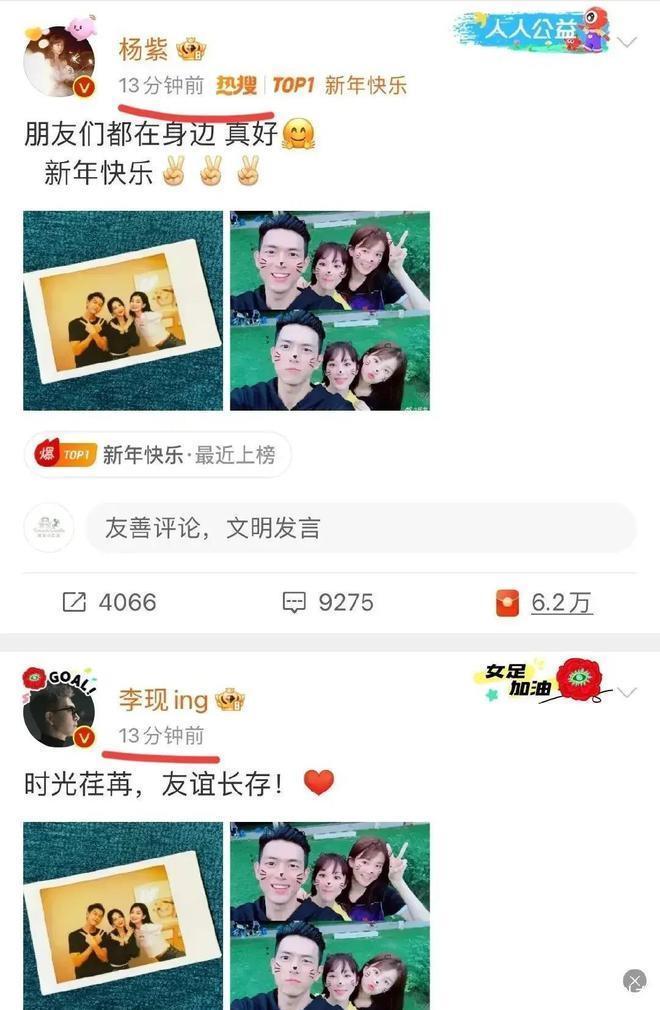The image size is (660, 1010).
Task: Expand the chevron menu on 杨紫's post
Action: [627, 43]
